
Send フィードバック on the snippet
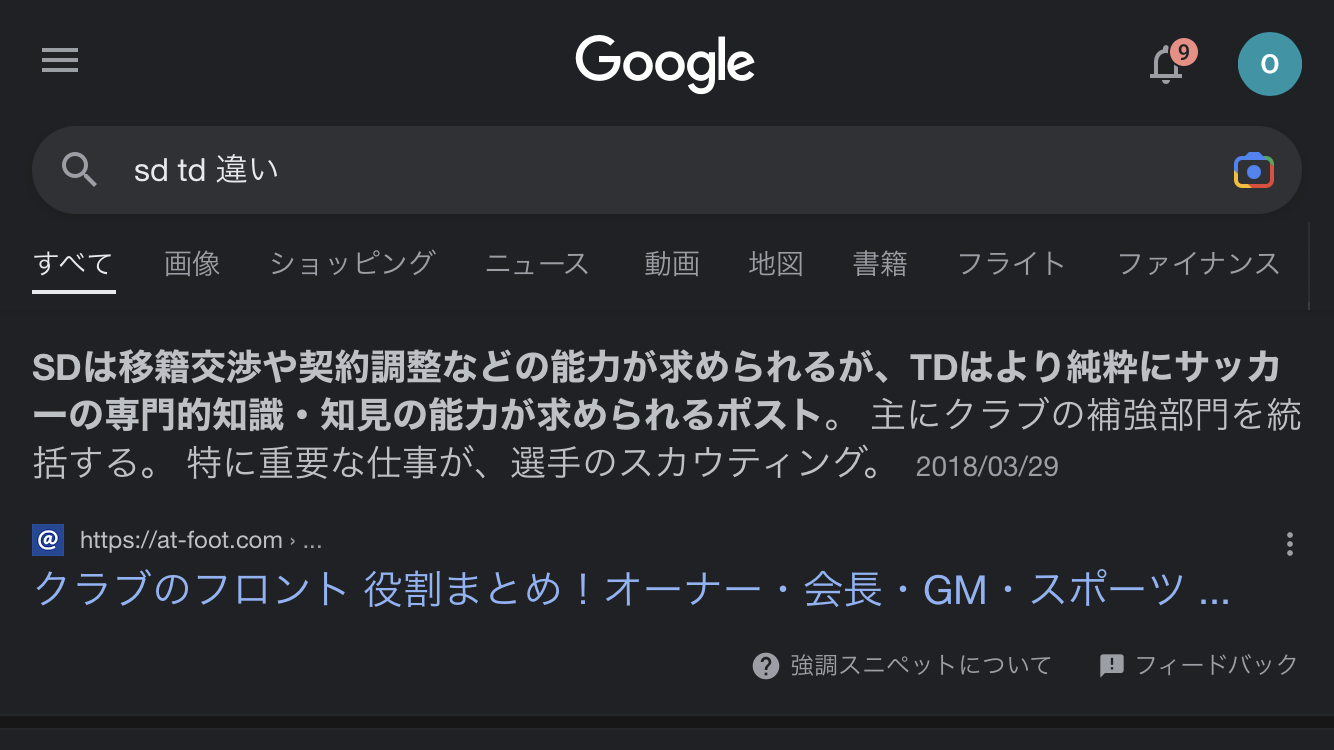click(x=1198, y=665)
